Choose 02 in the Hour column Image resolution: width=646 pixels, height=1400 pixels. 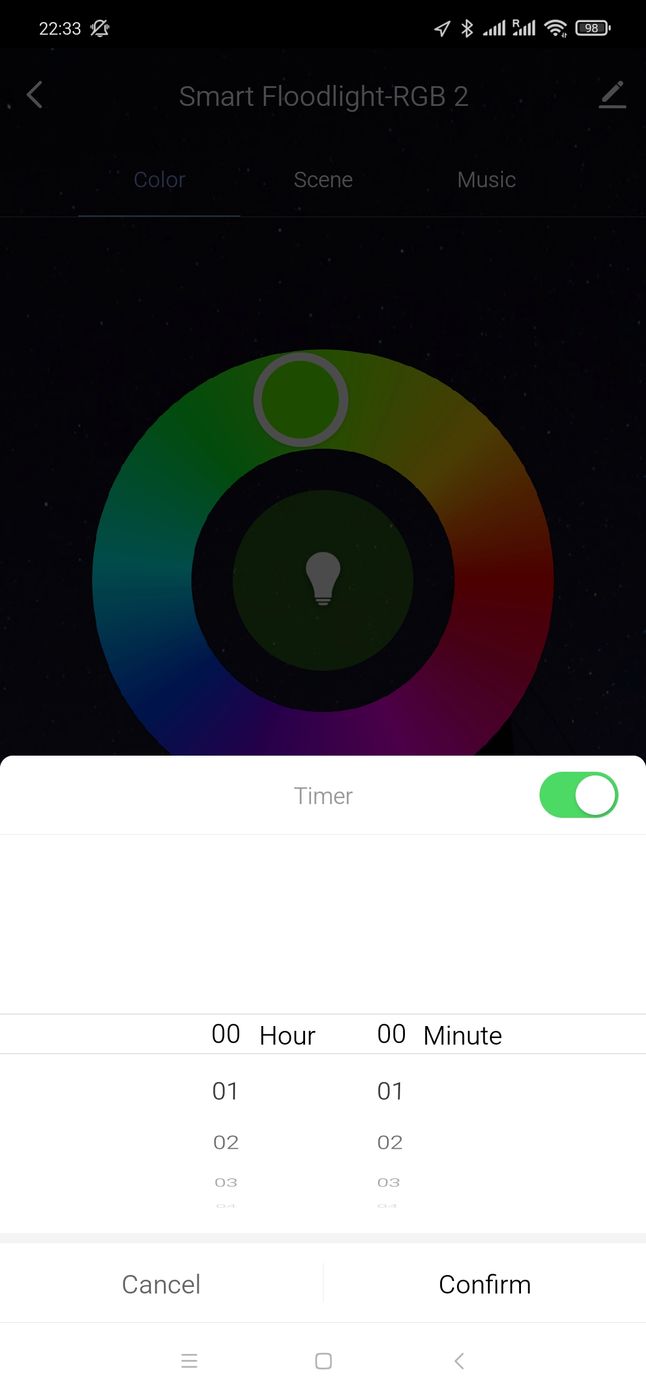(225, 1142)
